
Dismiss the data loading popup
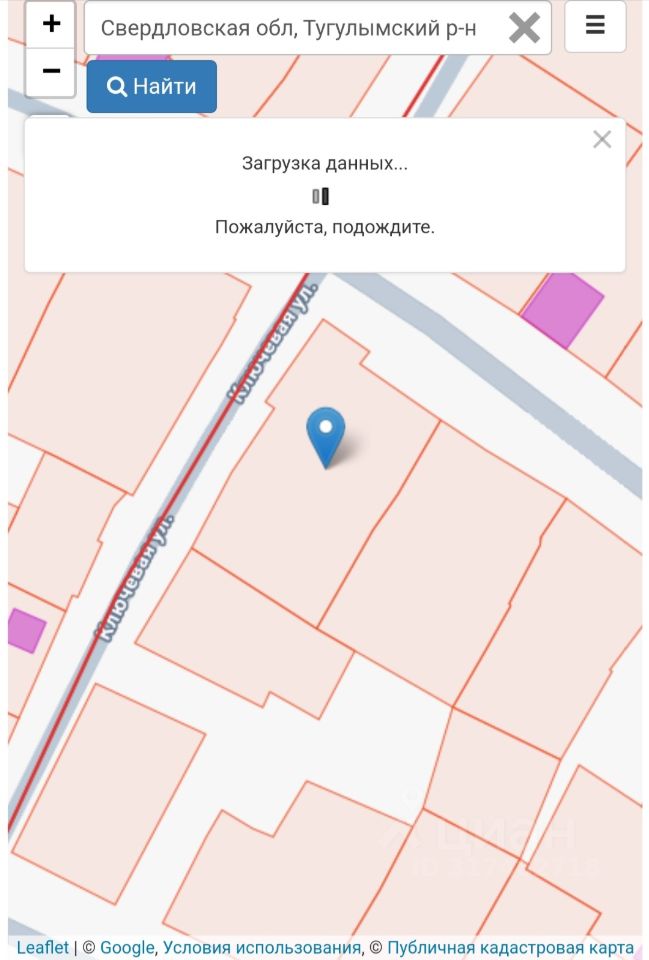coord(601,140)
